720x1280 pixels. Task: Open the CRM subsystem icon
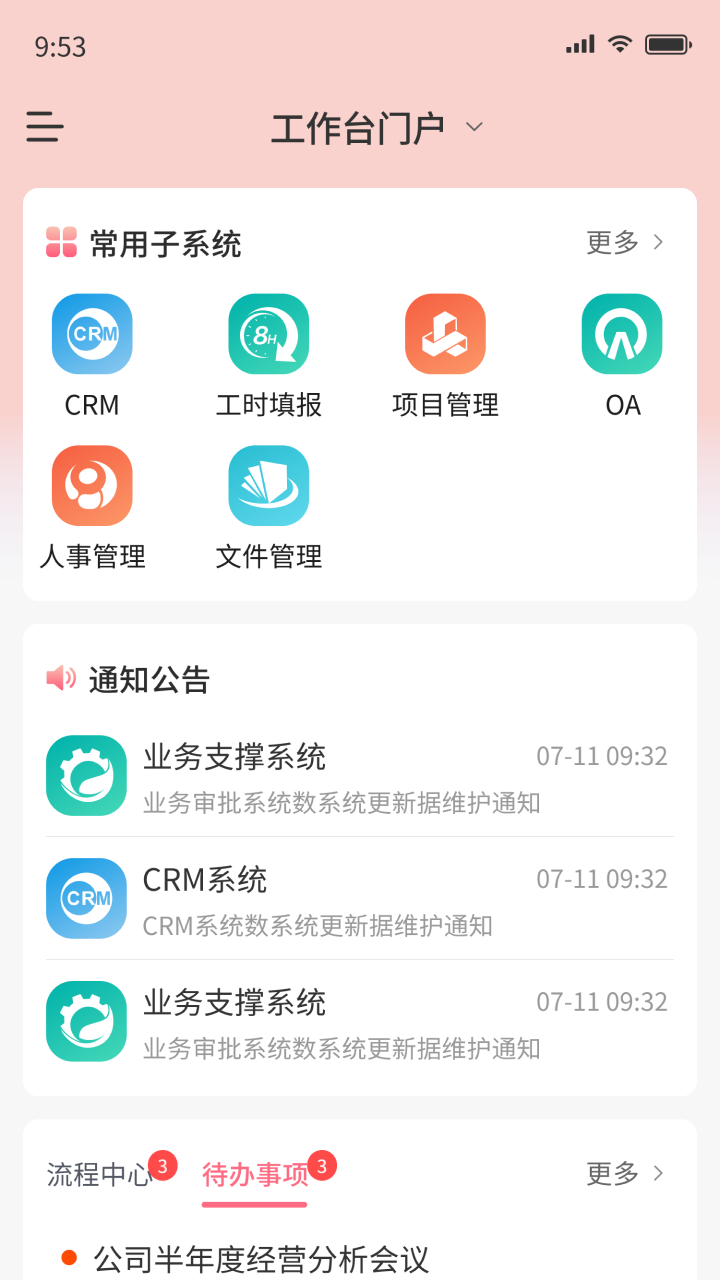[x=92, y=333]
